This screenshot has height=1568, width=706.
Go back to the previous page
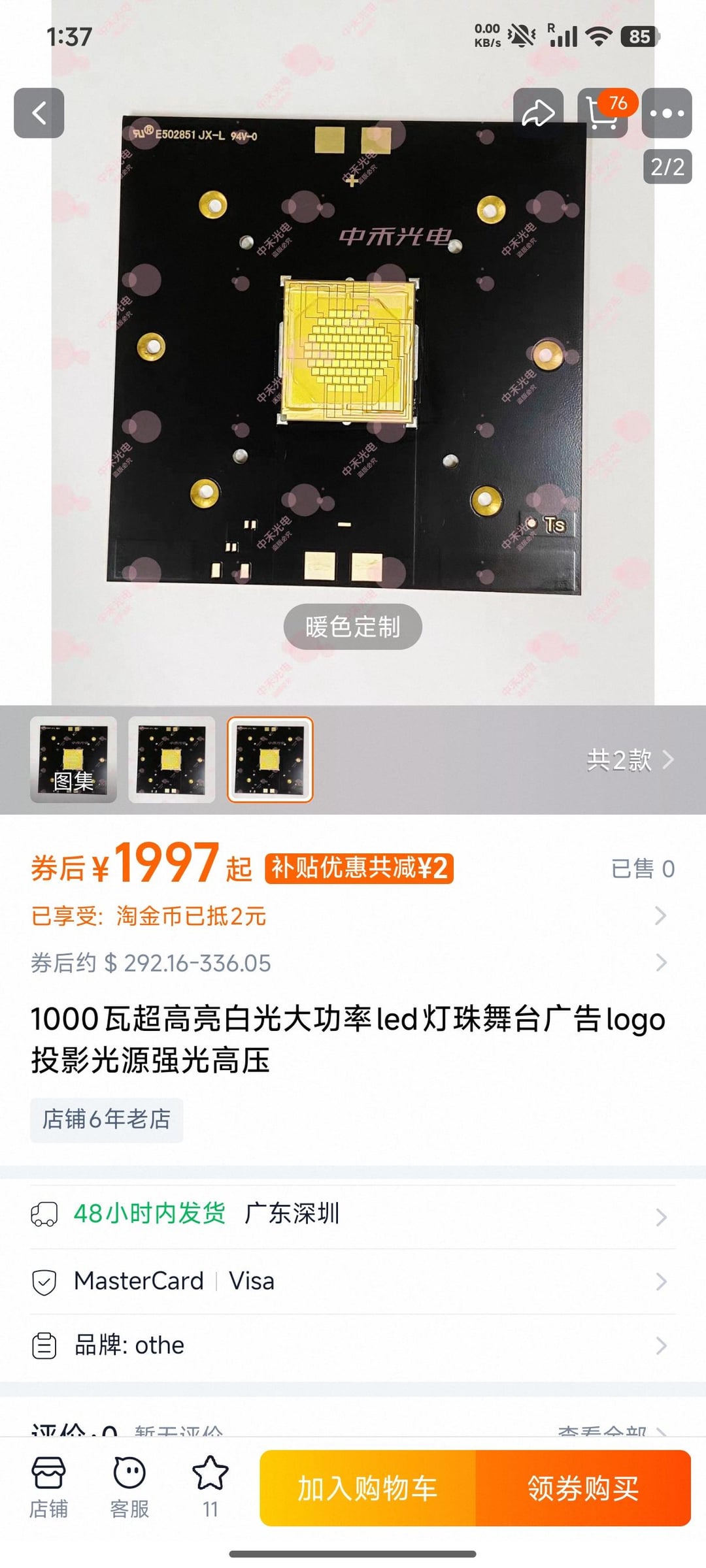tap(39, 113)
